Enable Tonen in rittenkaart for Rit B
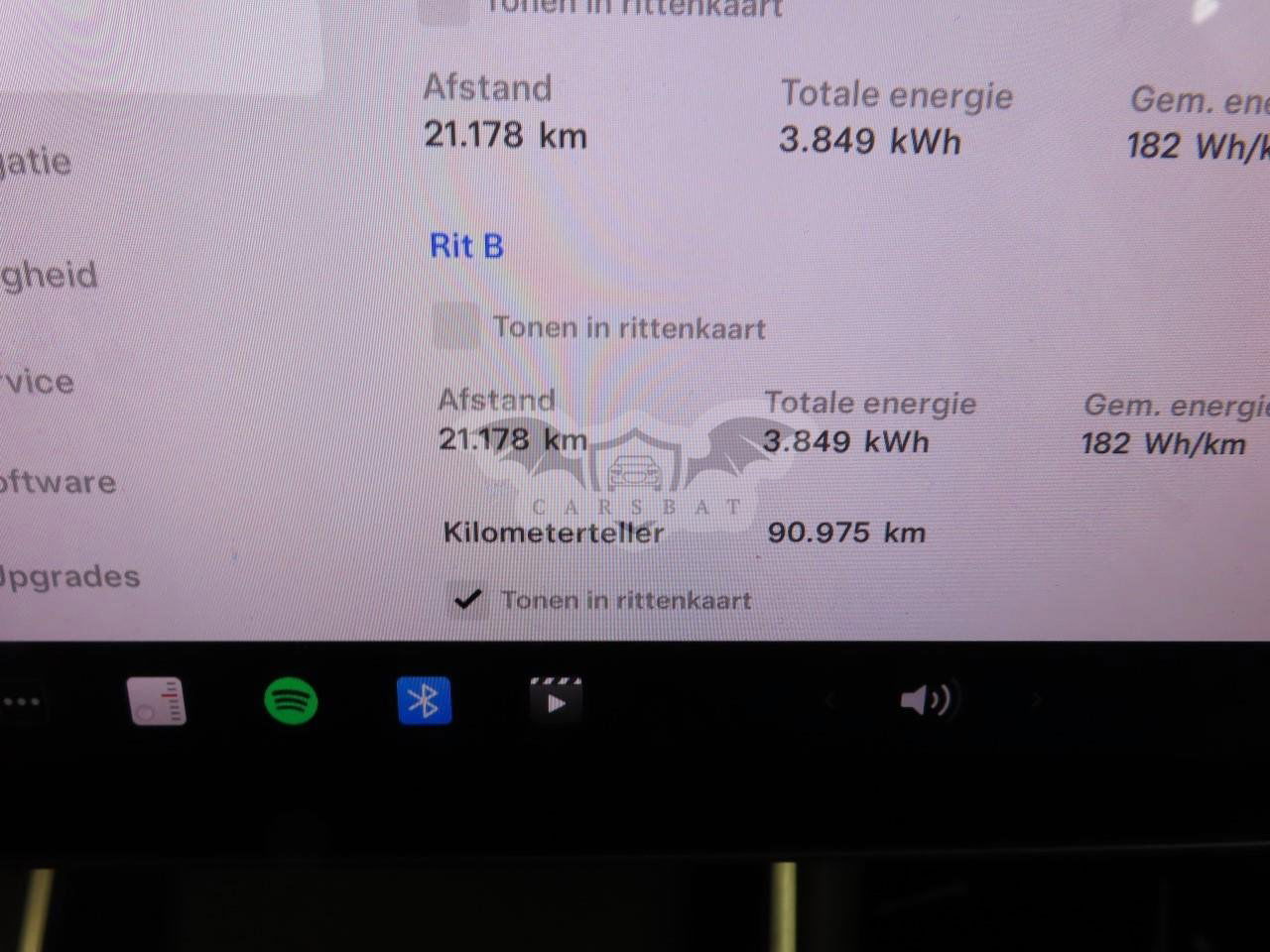 pyautogui.click(x=456, y=326)
